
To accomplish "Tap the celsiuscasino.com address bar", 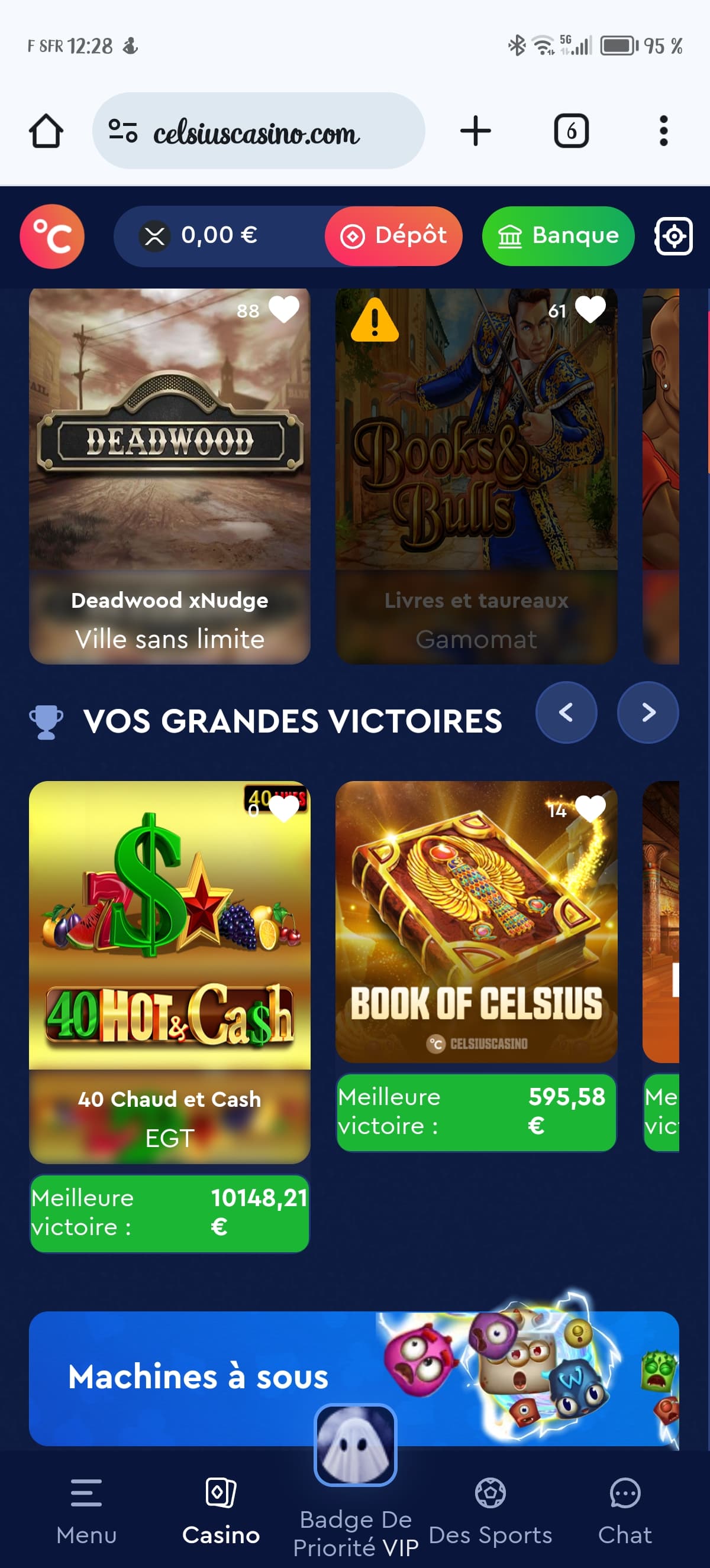I will [258, 131].
